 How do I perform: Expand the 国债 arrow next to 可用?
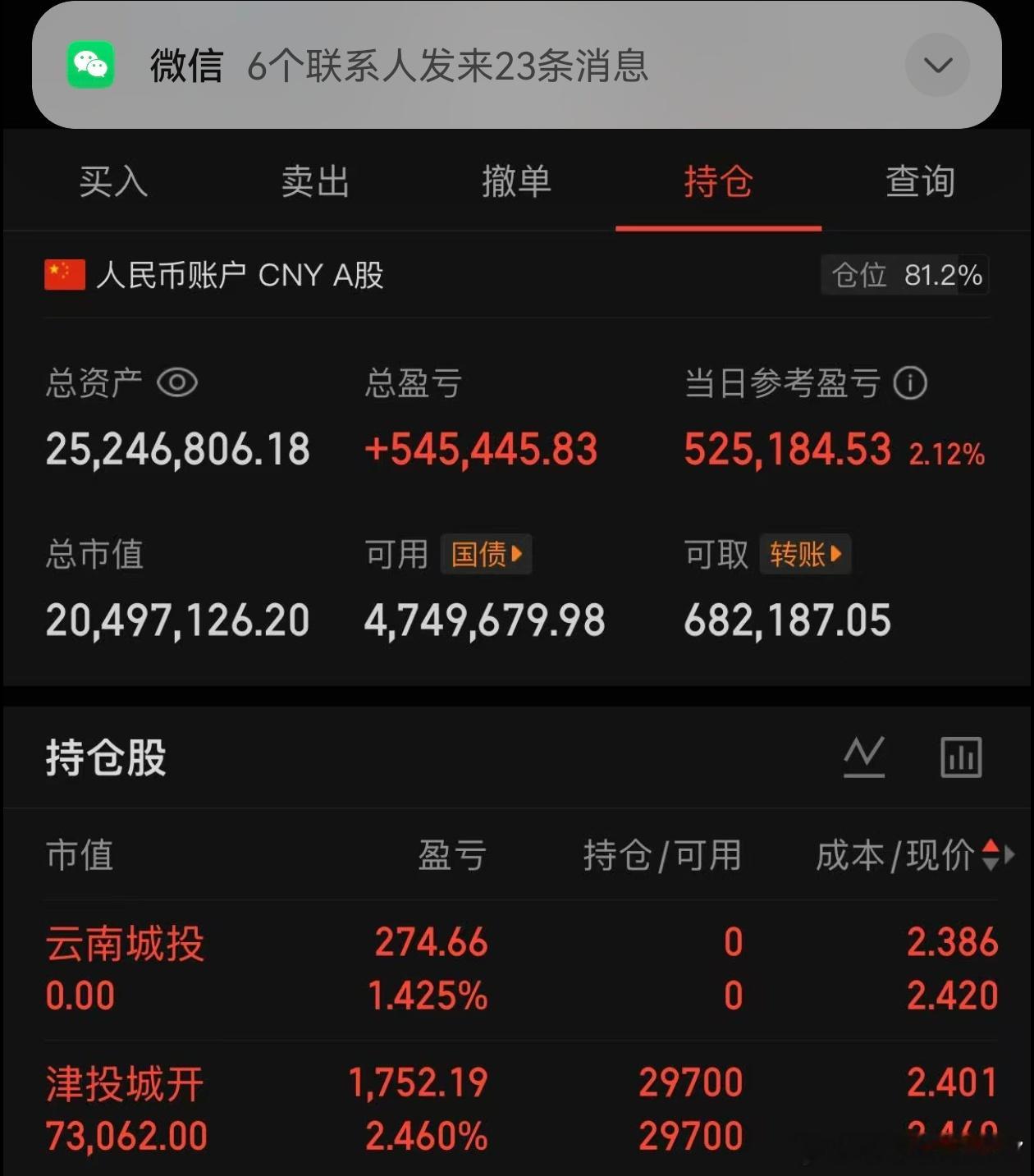516,554
